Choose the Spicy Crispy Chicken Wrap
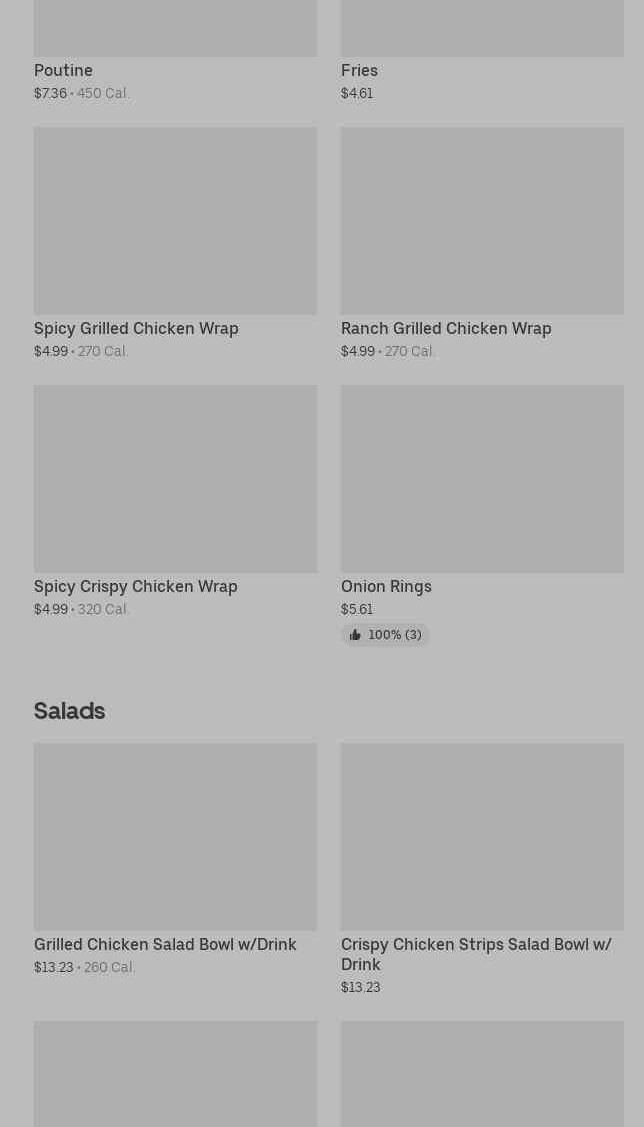 click(175, 501)
